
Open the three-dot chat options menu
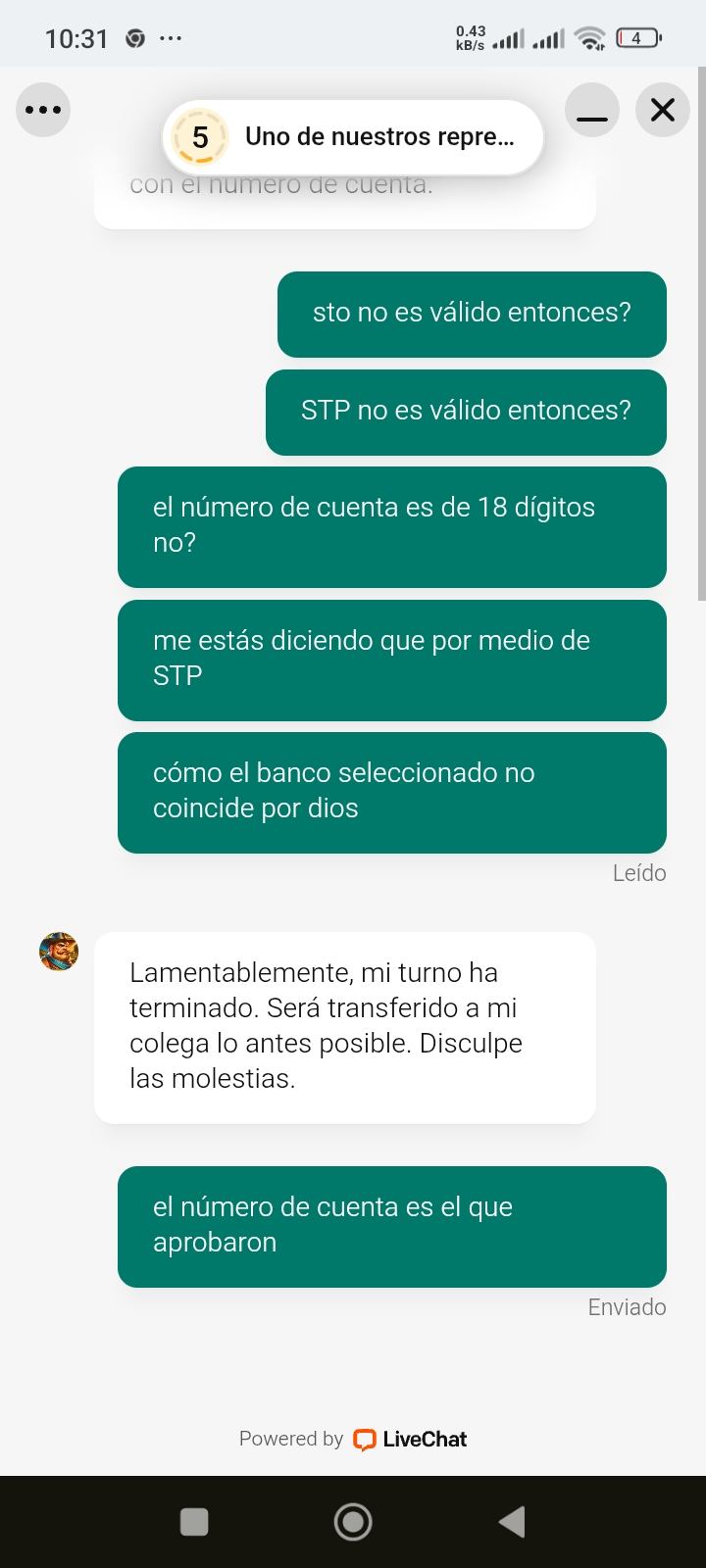pos(43,110)
